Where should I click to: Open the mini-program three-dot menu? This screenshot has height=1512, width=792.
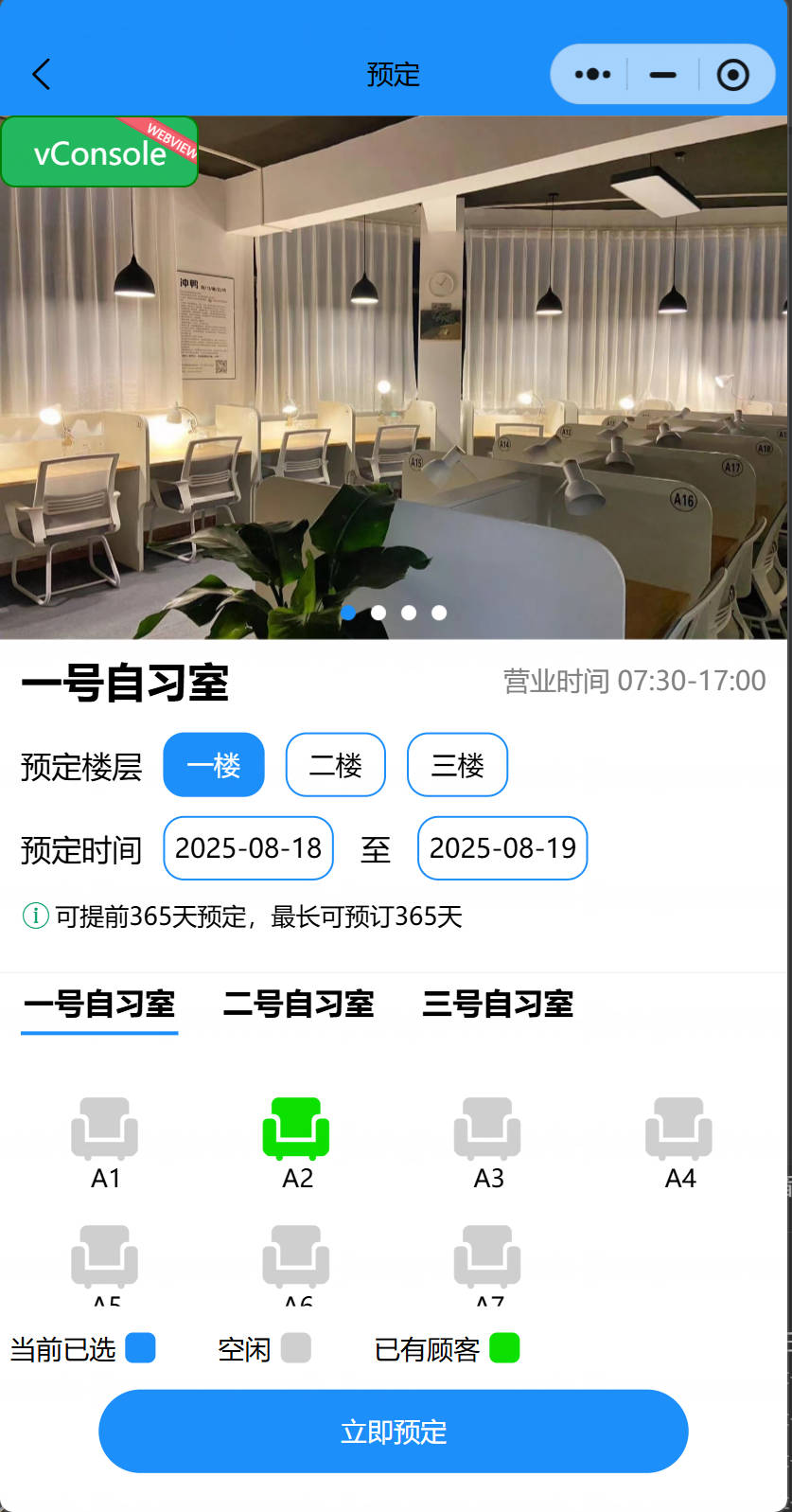tap(592, 74)
